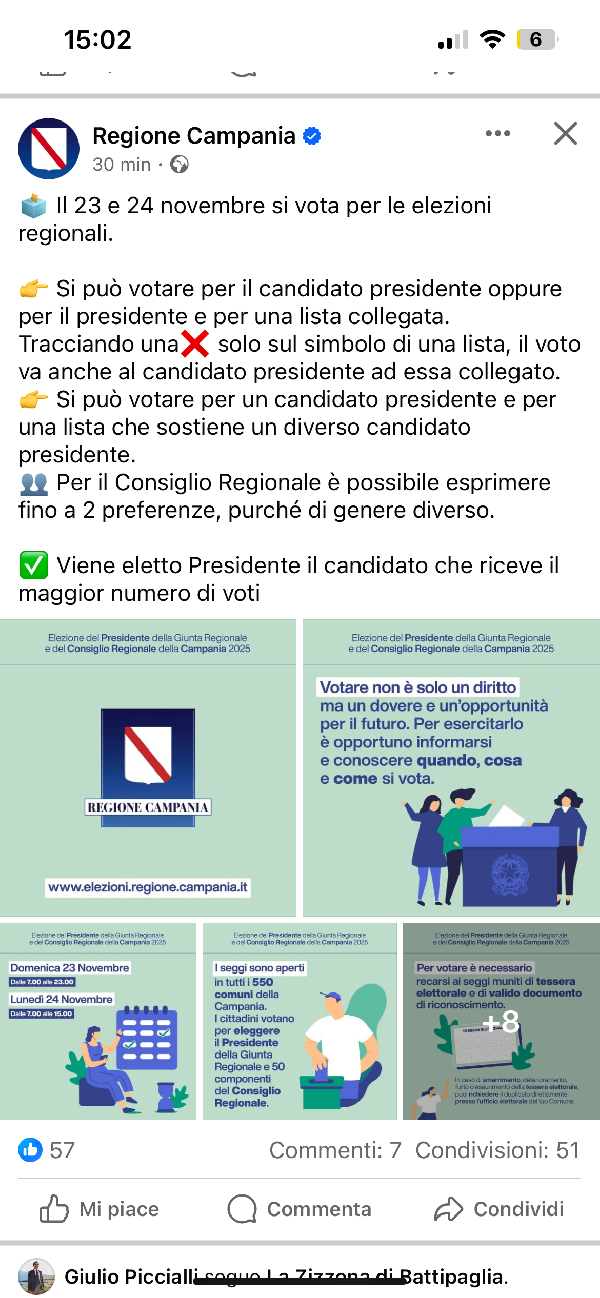Image resolution: width=600 pixels, height=1298 pixels.
Task: Like the post with Mi piace
Action: pos(99,1209)
